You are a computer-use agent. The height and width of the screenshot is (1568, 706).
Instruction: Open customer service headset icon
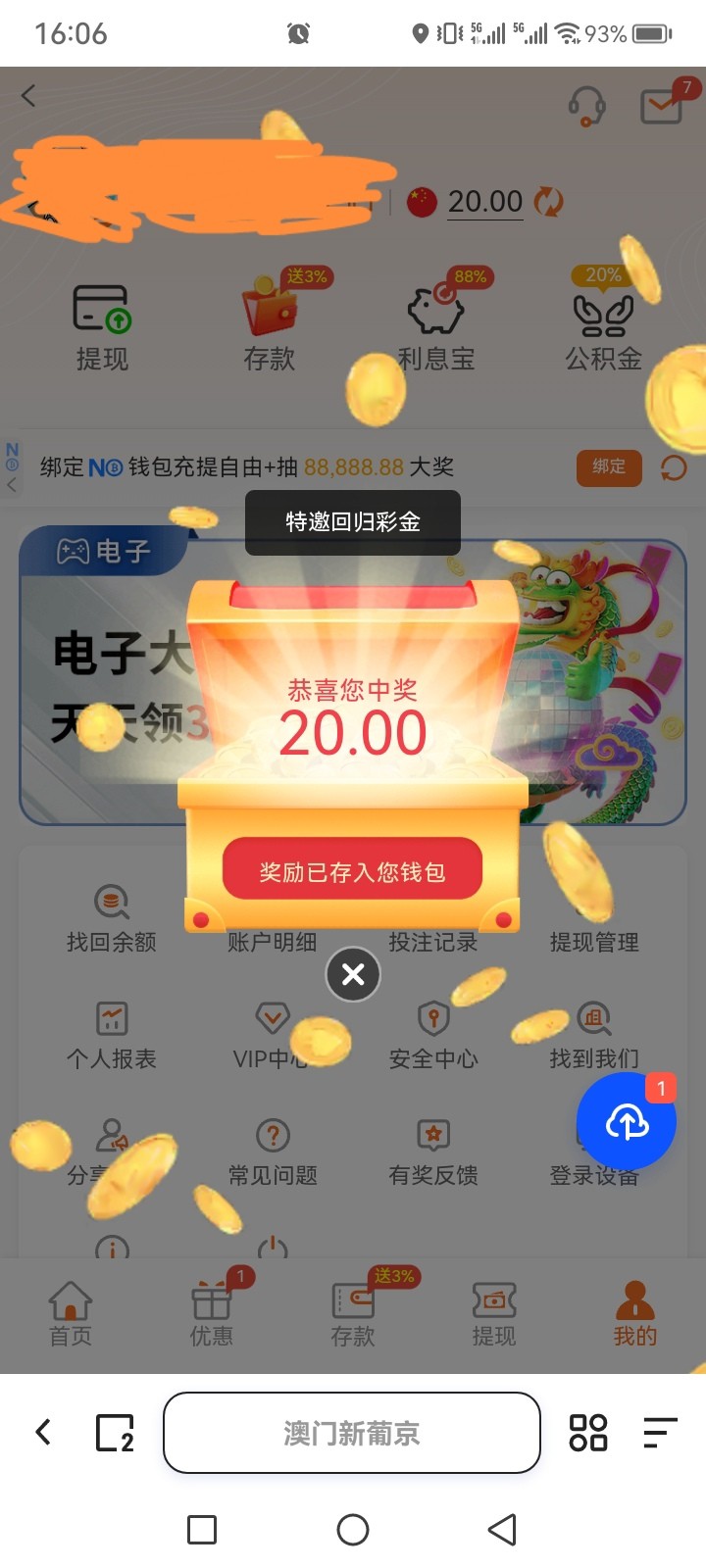coord(586,105)
